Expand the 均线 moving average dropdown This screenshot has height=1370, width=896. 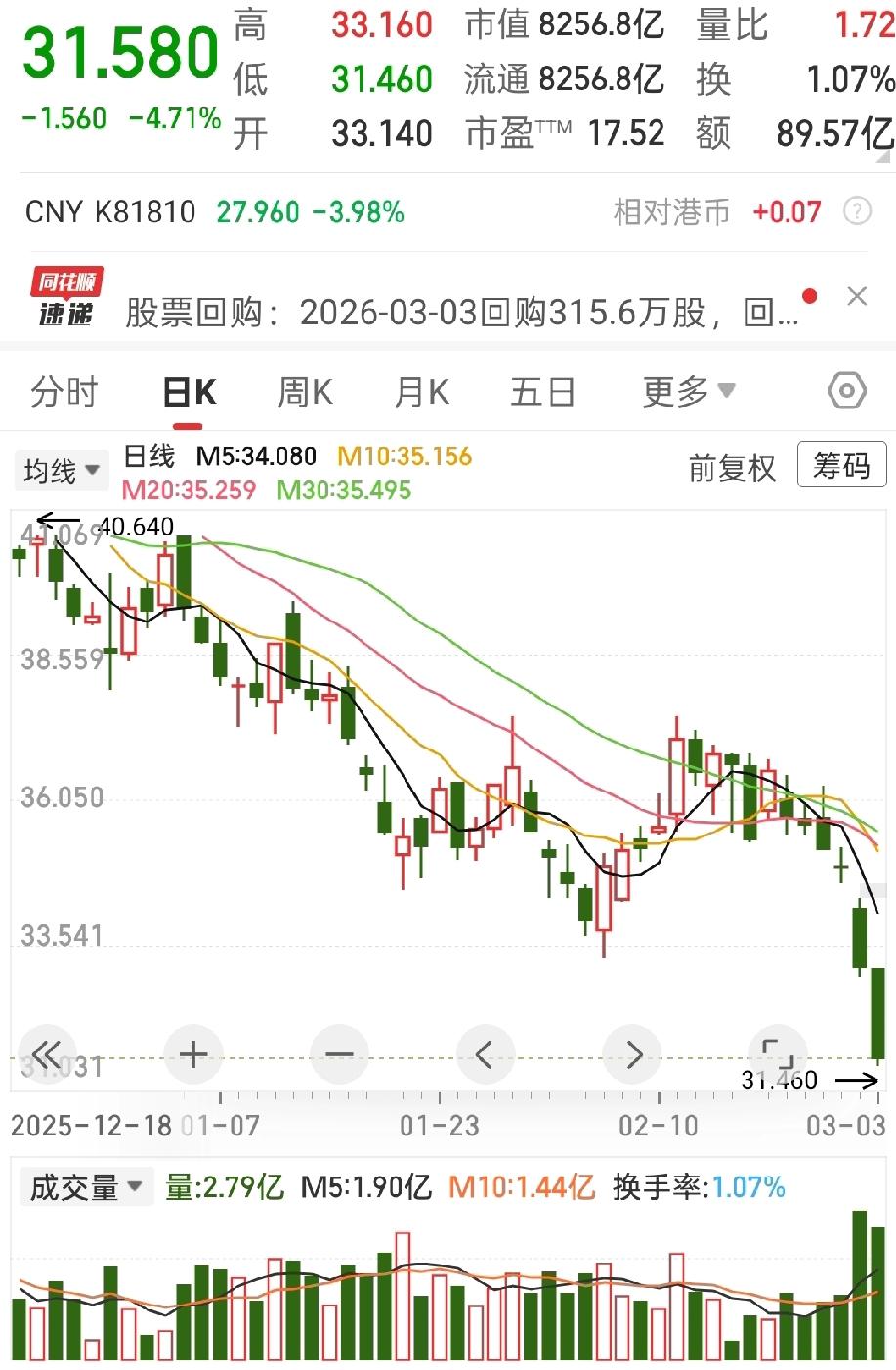pos(61,469)
